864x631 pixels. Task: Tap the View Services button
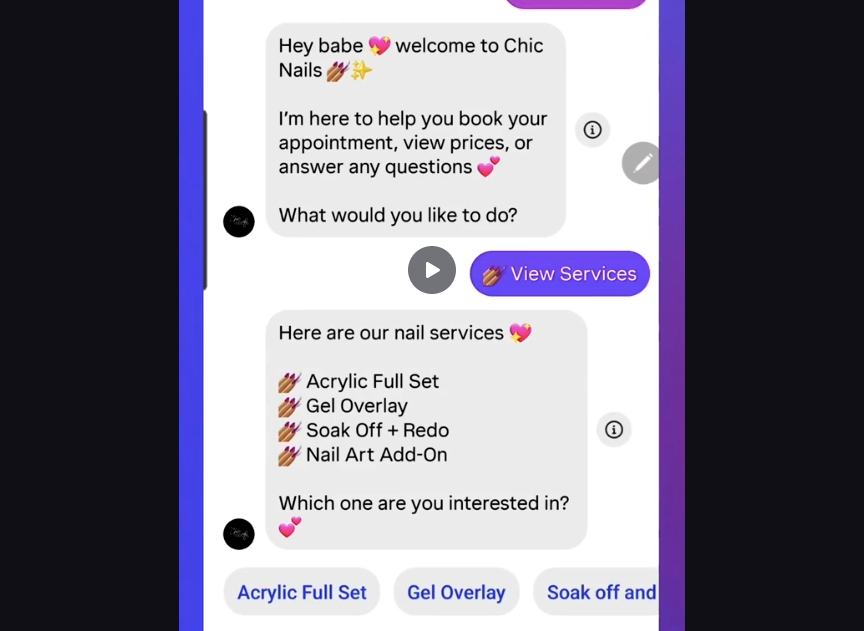560,274
